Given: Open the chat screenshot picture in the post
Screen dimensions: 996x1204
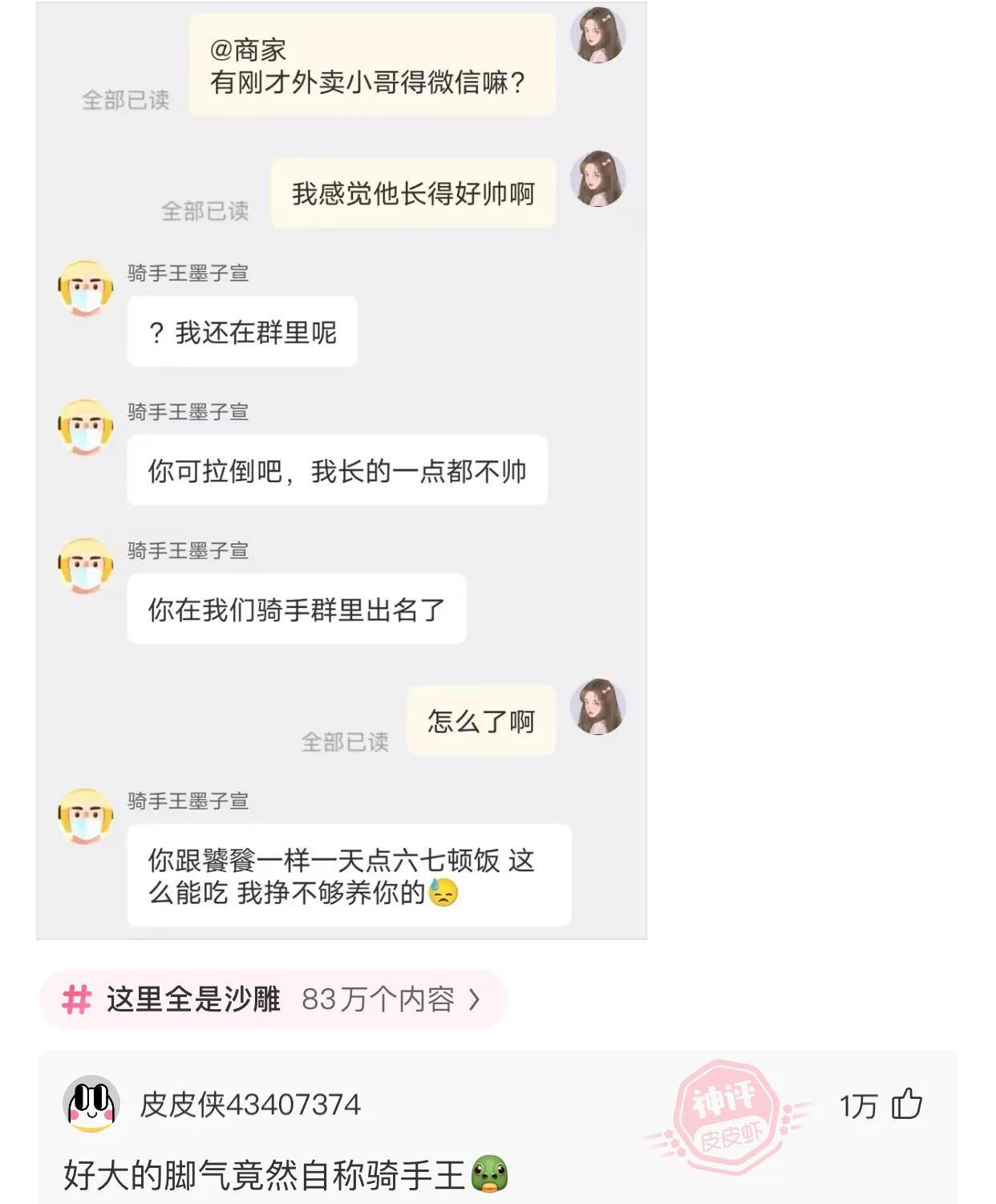Looking at the screenshot, I should pos(341,469).
